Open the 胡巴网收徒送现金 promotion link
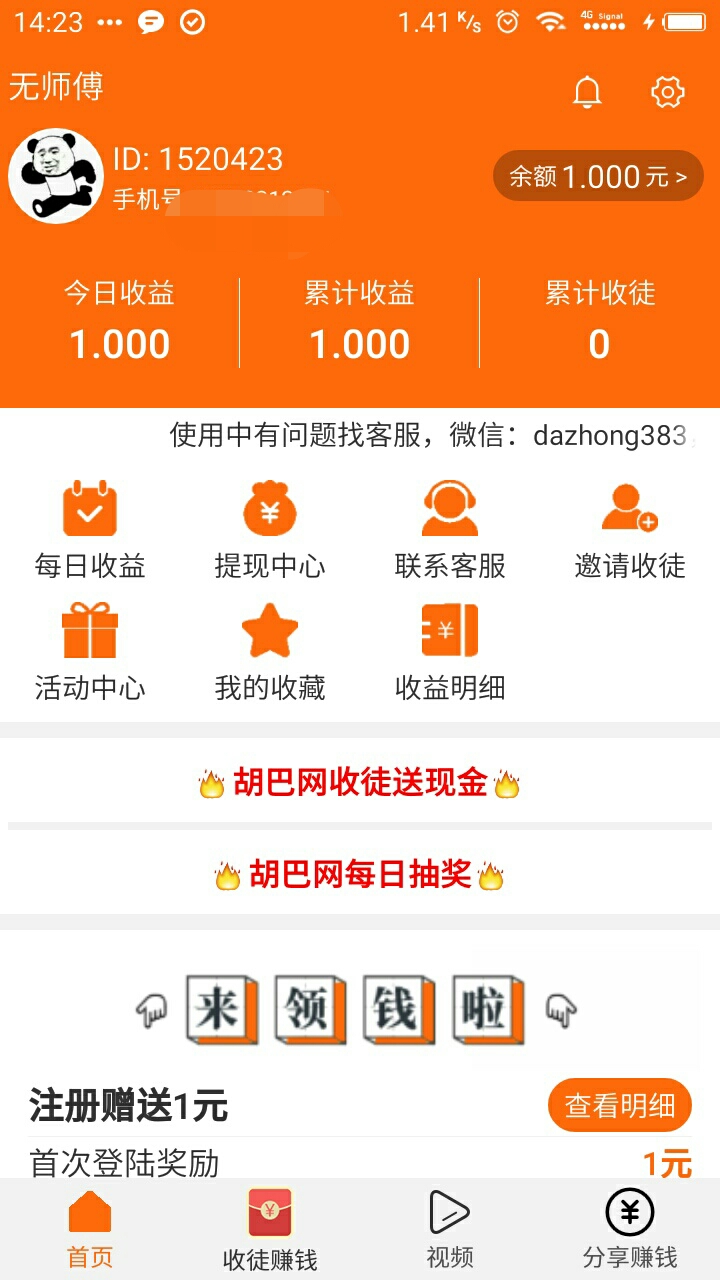The image size is (720, 1280). (360, 782)
